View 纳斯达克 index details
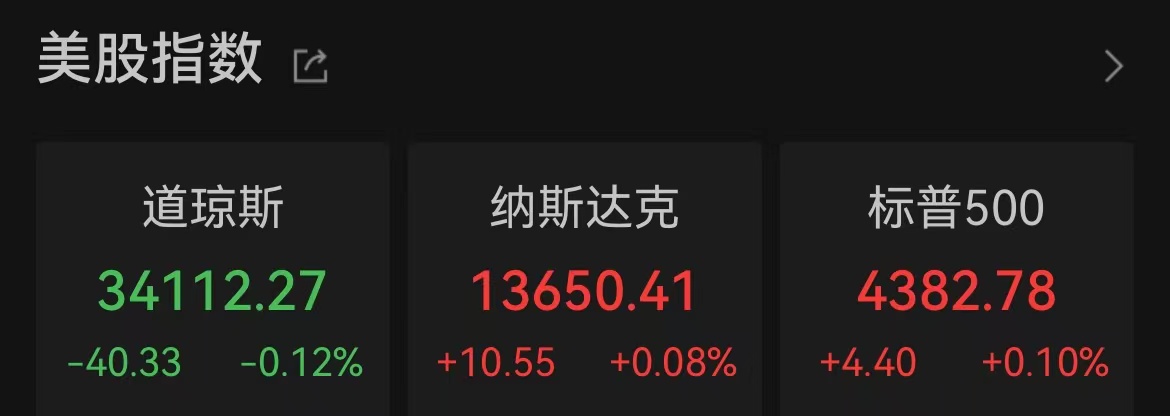The image size is (1170, 416). pyautogui.click(x=585, y=280)
